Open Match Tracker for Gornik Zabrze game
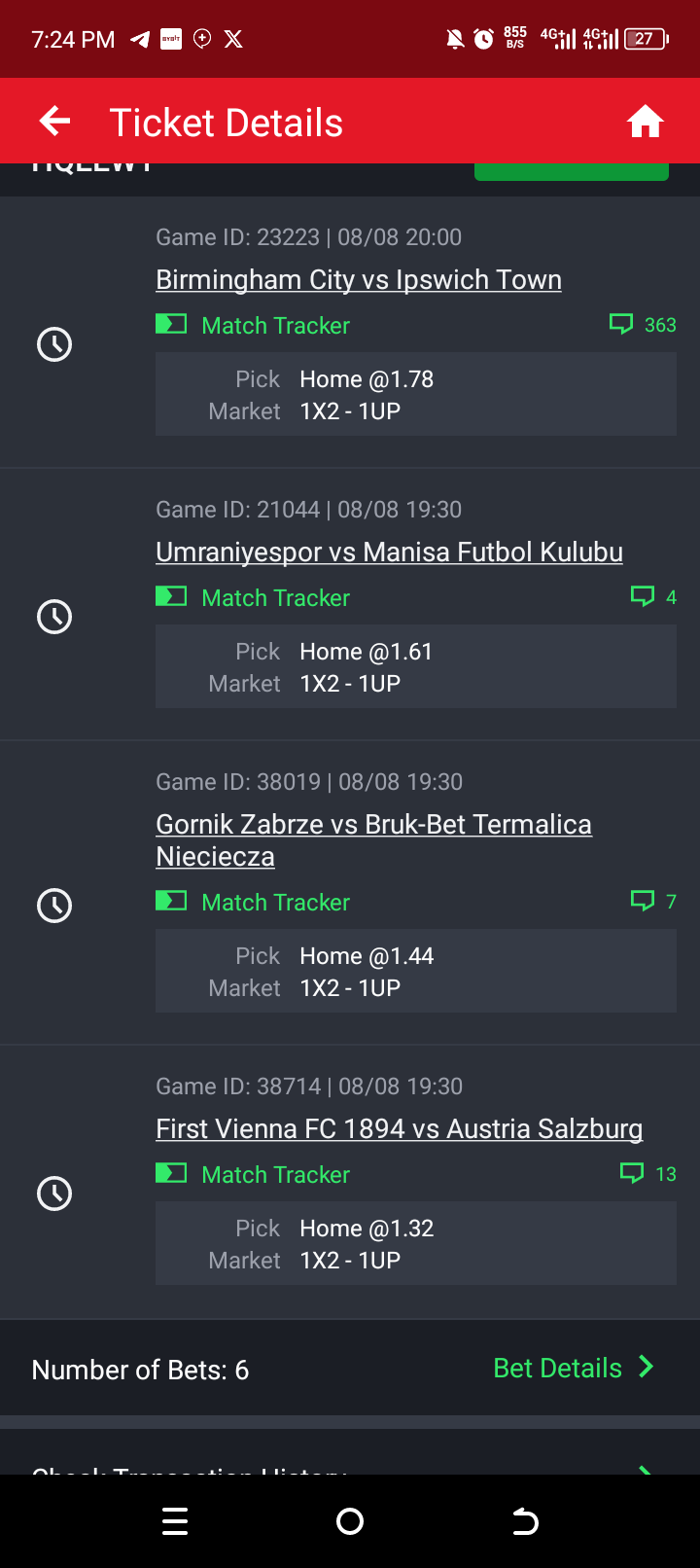 [253, 903]
